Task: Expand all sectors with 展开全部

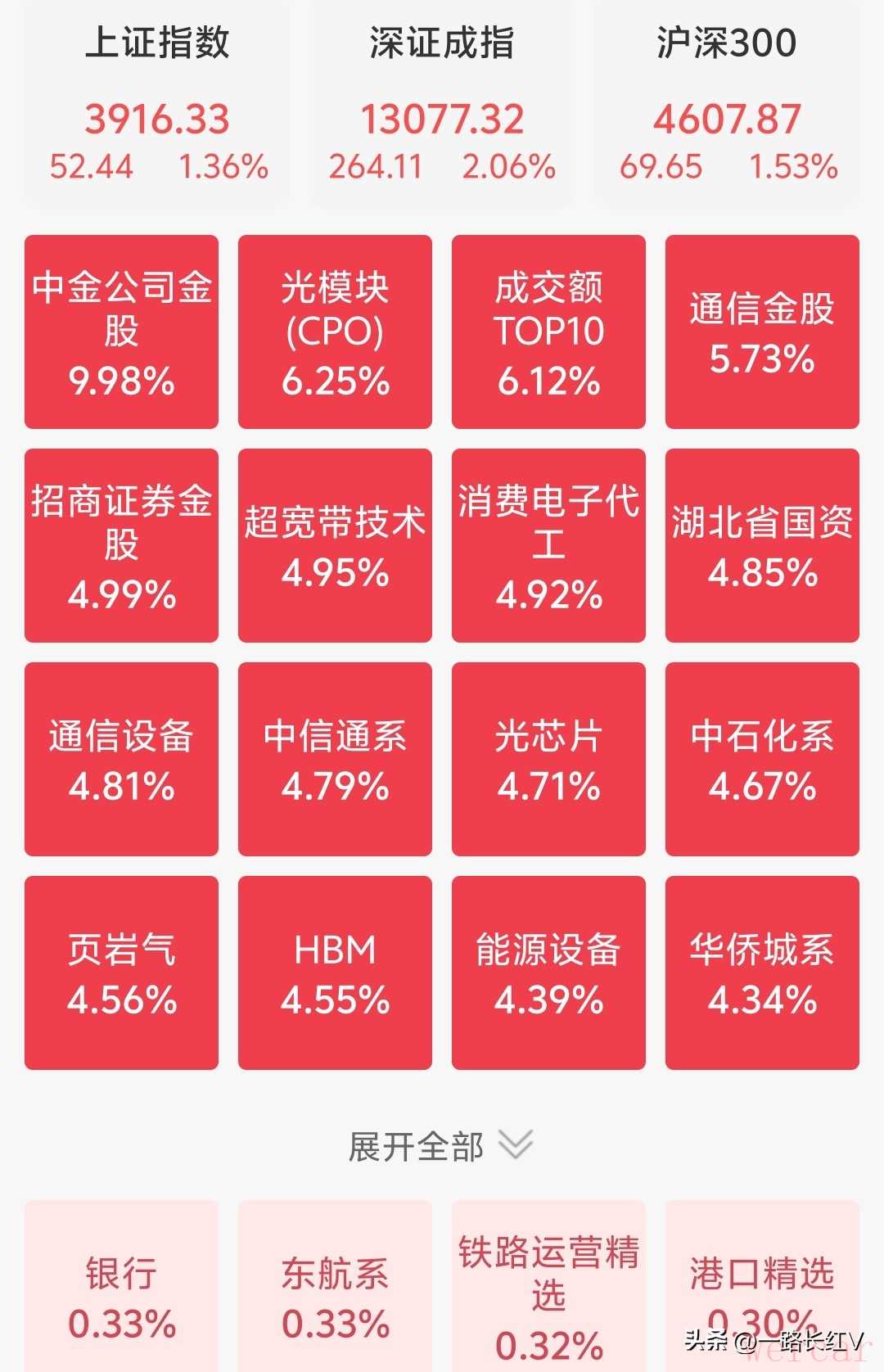Action: (x=441, y=1146)
